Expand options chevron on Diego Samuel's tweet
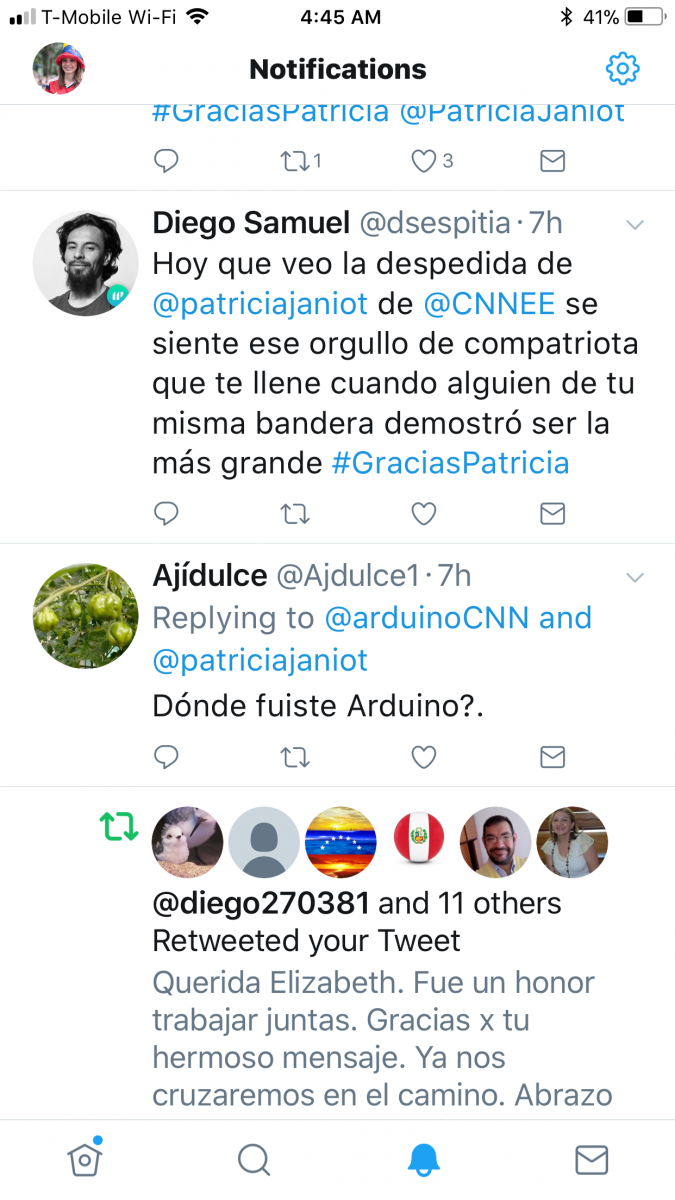This screenshot has height=1200, width=675. coord(634,225)
